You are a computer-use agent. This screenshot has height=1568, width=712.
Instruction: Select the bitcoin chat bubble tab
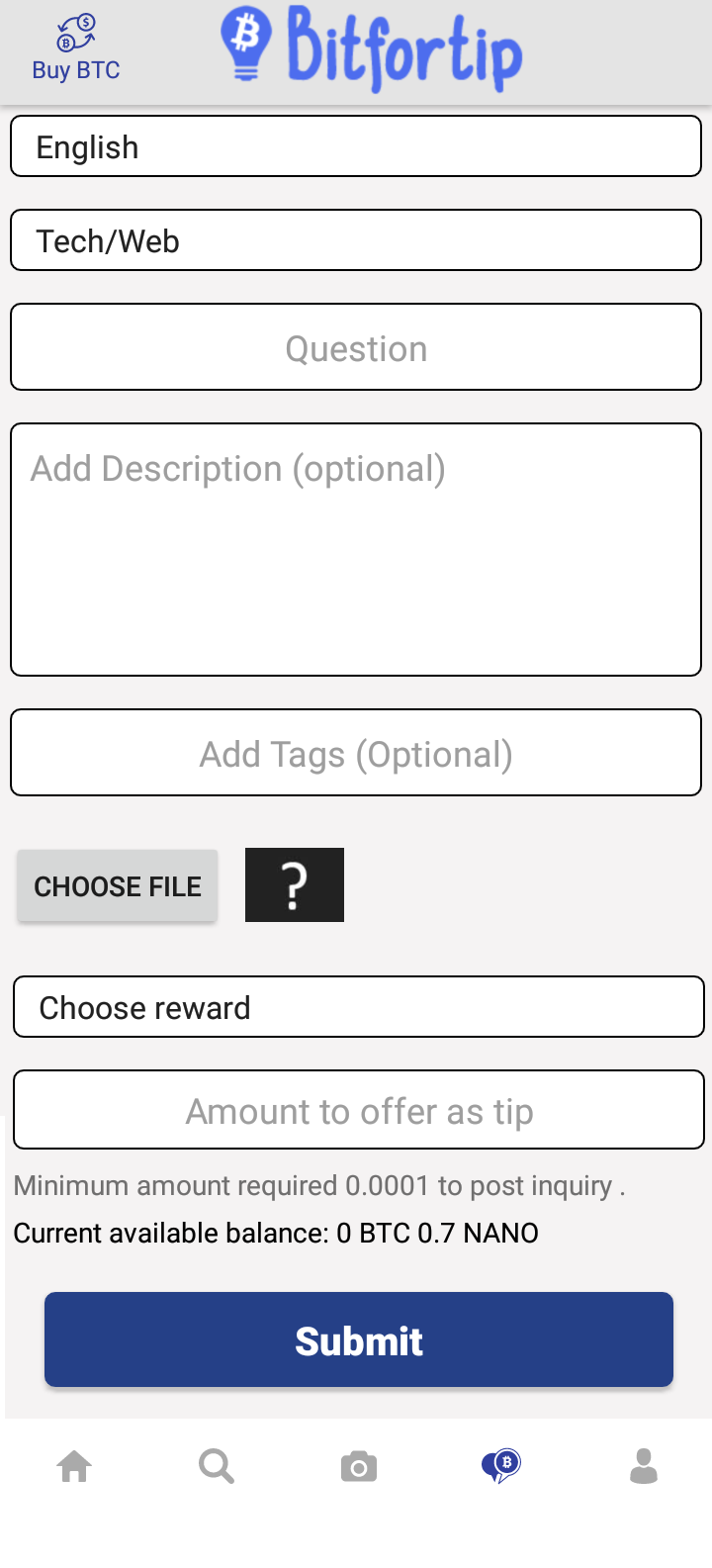(501, 1465)
